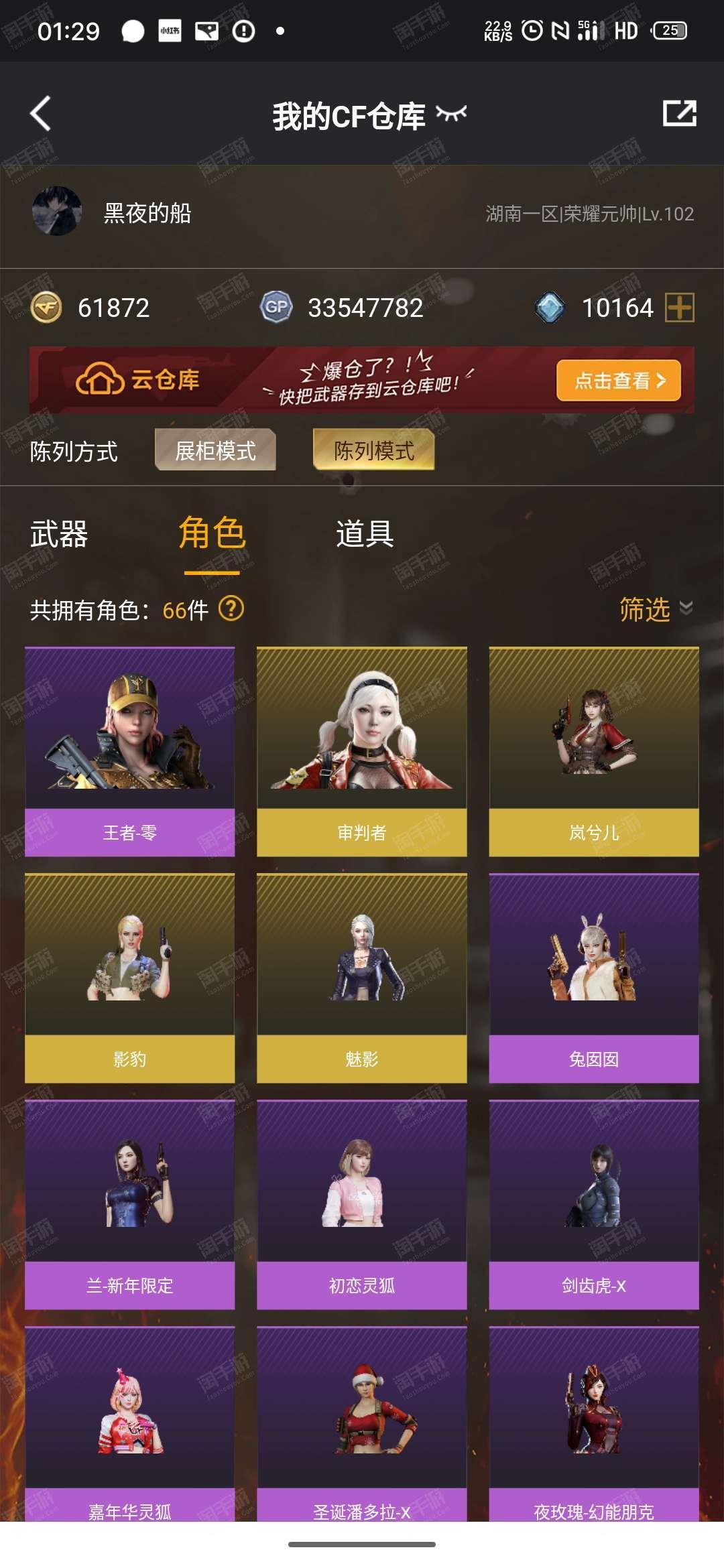The height and width of the screenshot is (1568, 724).
Task: Open the 兔囡囡 character card
Action: pos(594,978)
